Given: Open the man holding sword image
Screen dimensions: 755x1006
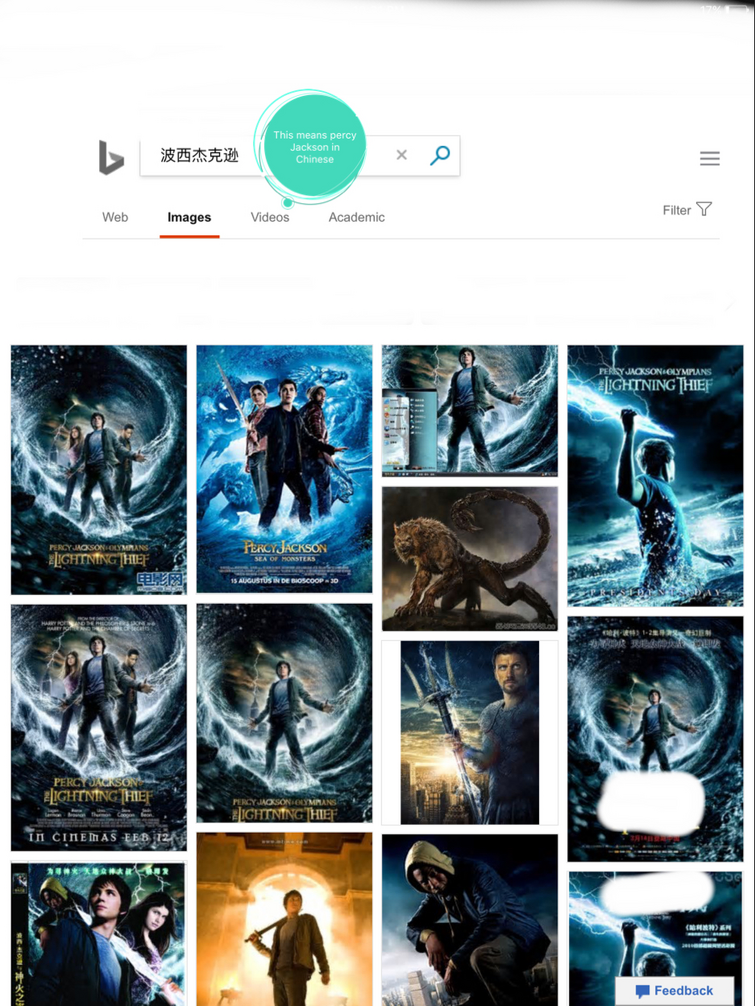Looking at the screenshot, I should pyautogui.click(x=469, y=732).
